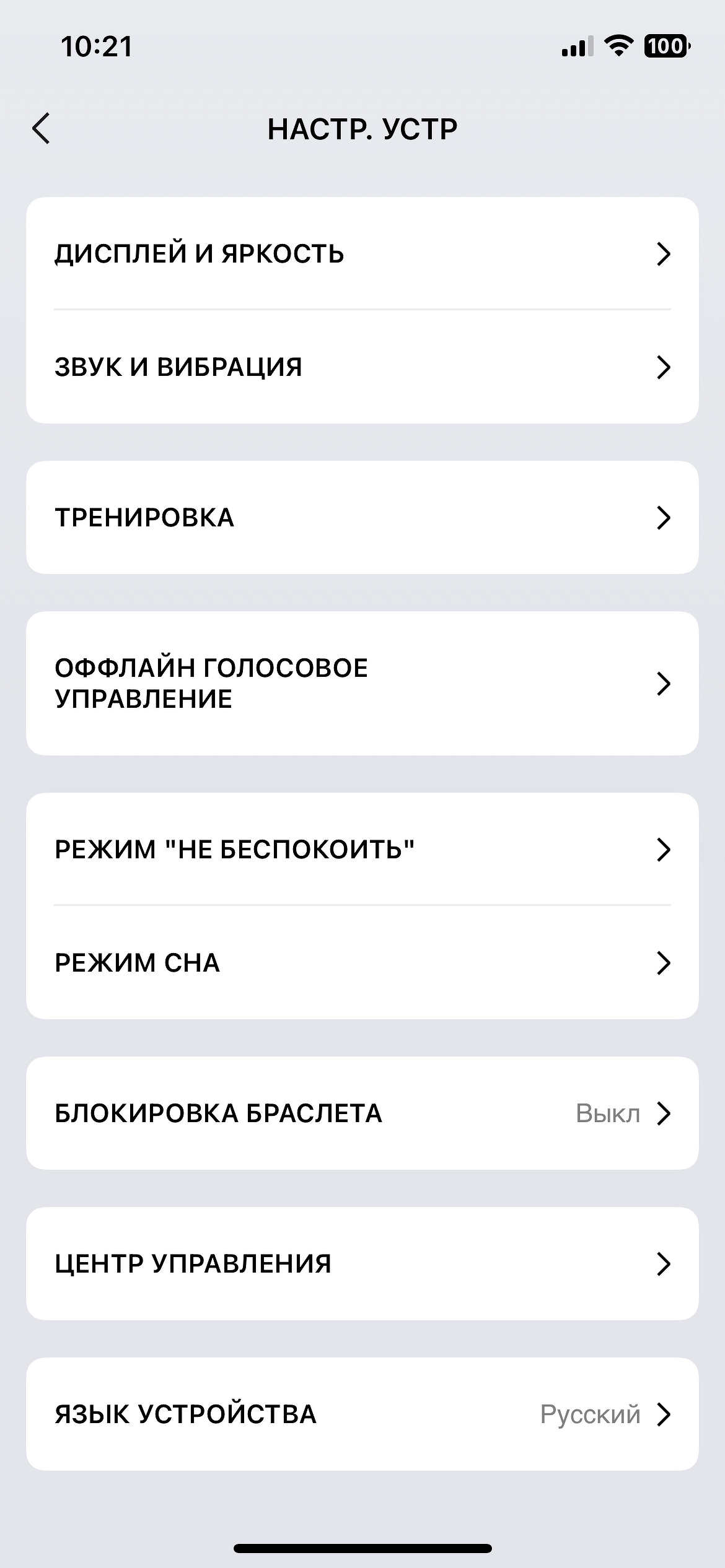Open Оффлайн голосовое управление
Image resolution: width=725 pixels, height=1568 pixels.
pyautogui.click(x=362, y=683)
